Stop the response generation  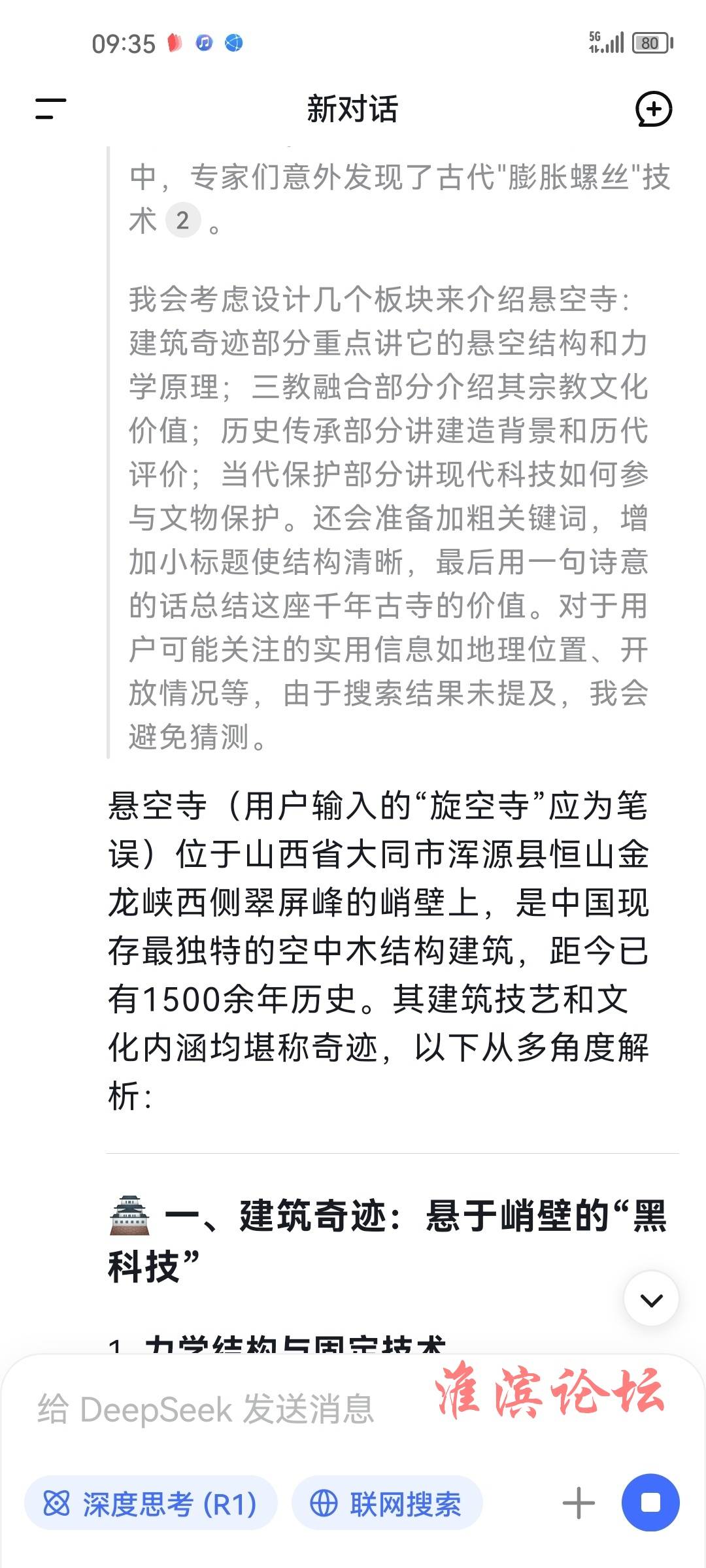click(650, 1503)
